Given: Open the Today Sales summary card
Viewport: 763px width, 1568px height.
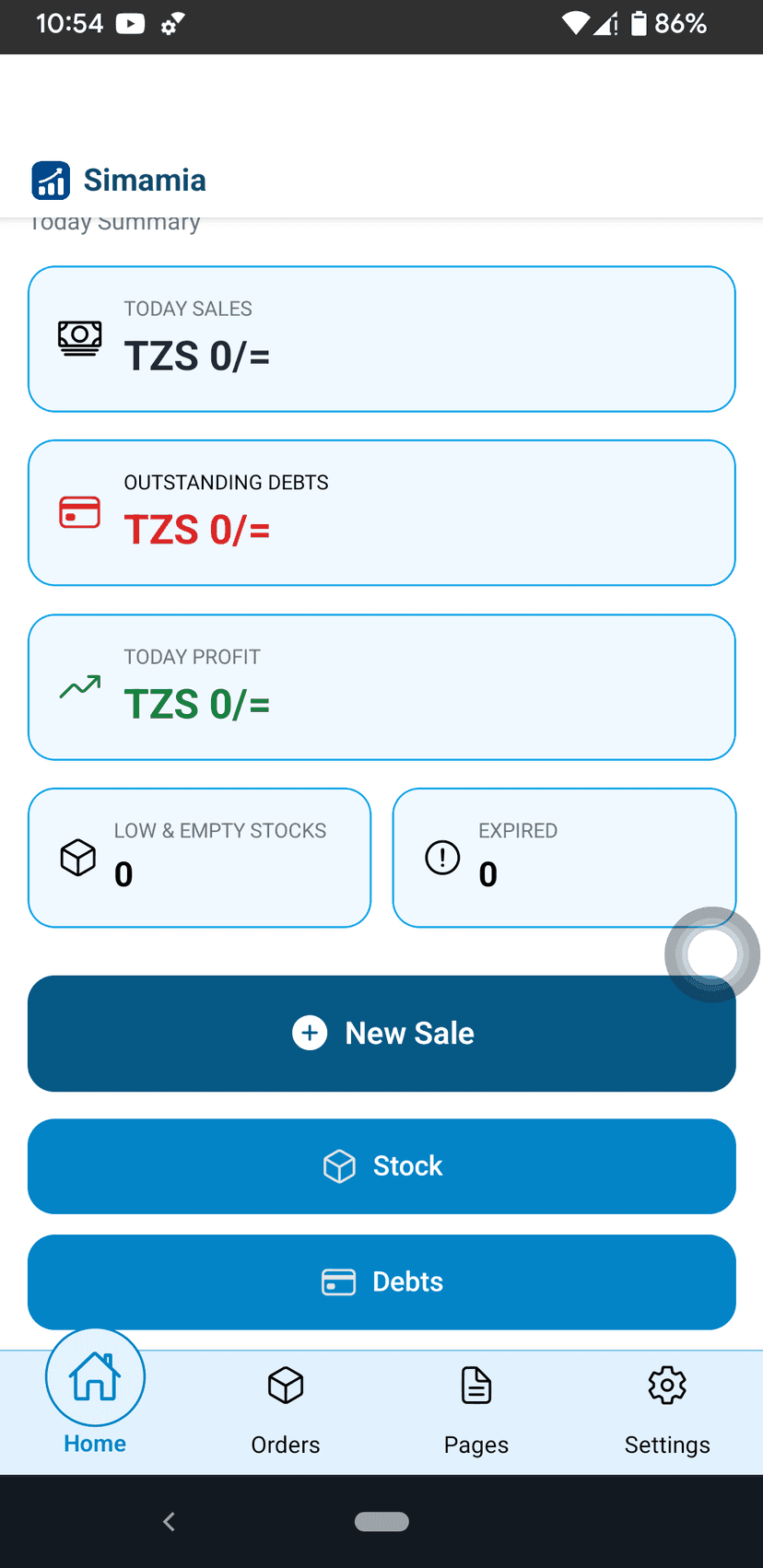Looking at the screenshot, I should (381, 338).
